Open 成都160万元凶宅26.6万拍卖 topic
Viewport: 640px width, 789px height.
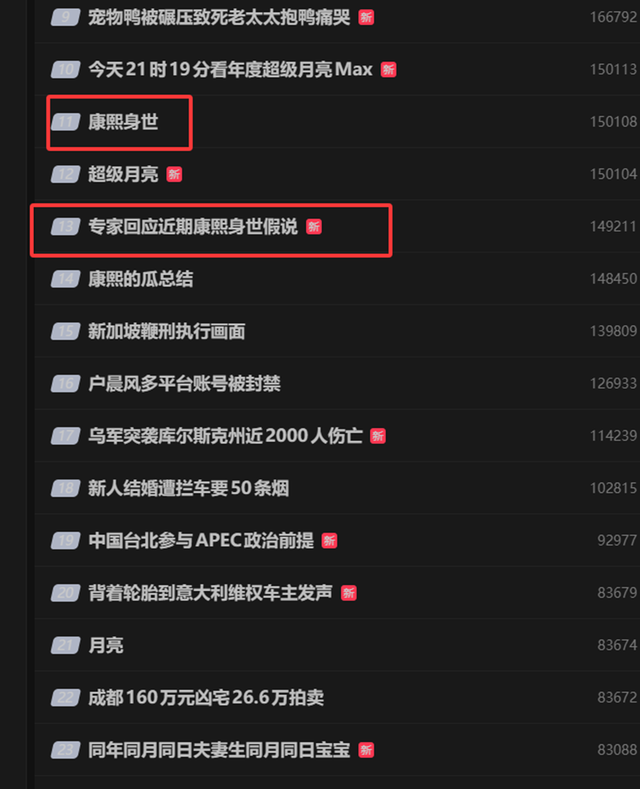pos(205,698)
